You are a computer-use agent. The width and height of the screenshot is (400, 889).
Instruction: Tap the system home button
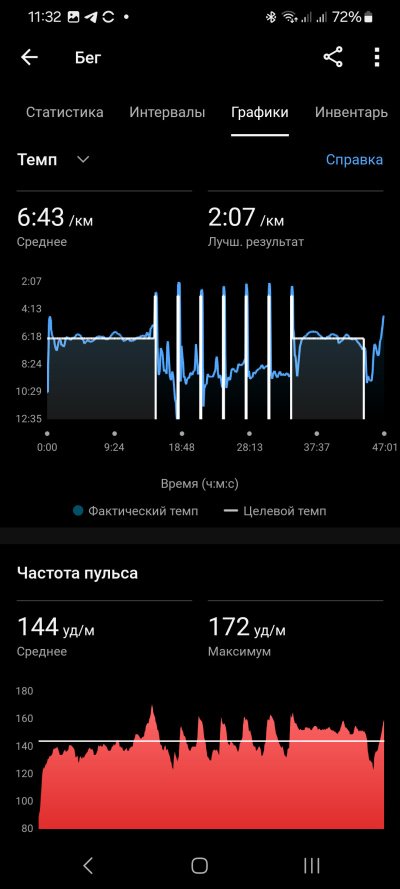(199, 865)
